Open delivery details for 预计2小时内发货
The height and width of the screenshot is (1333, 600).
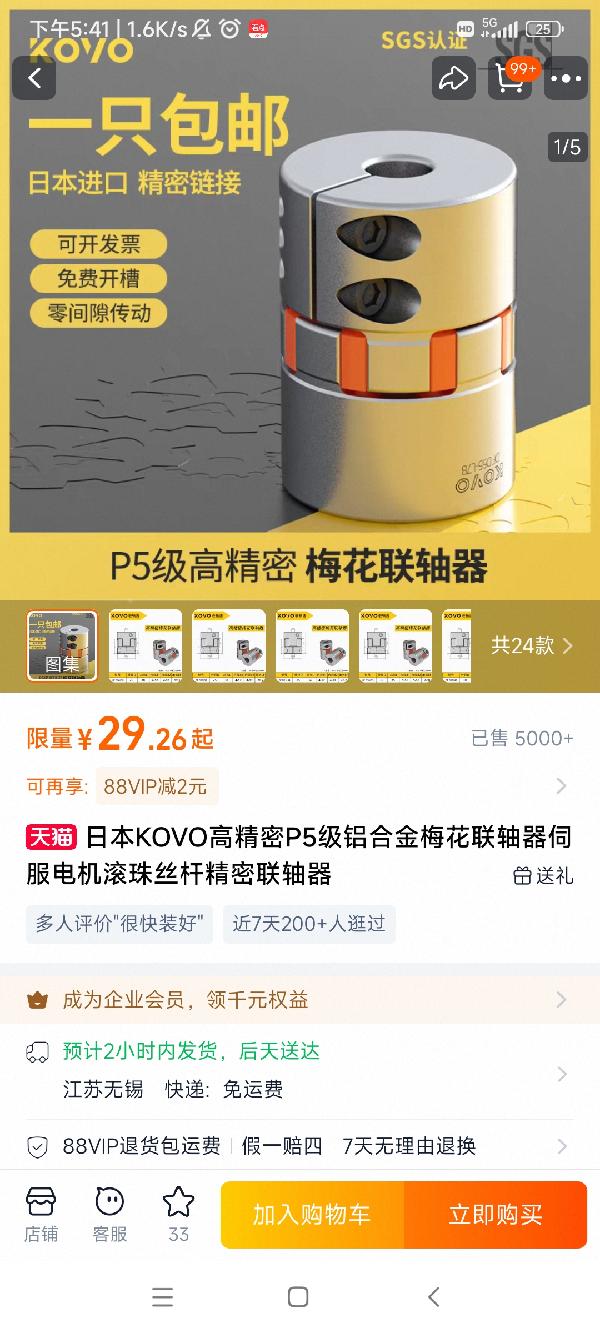click(300, 1070)
